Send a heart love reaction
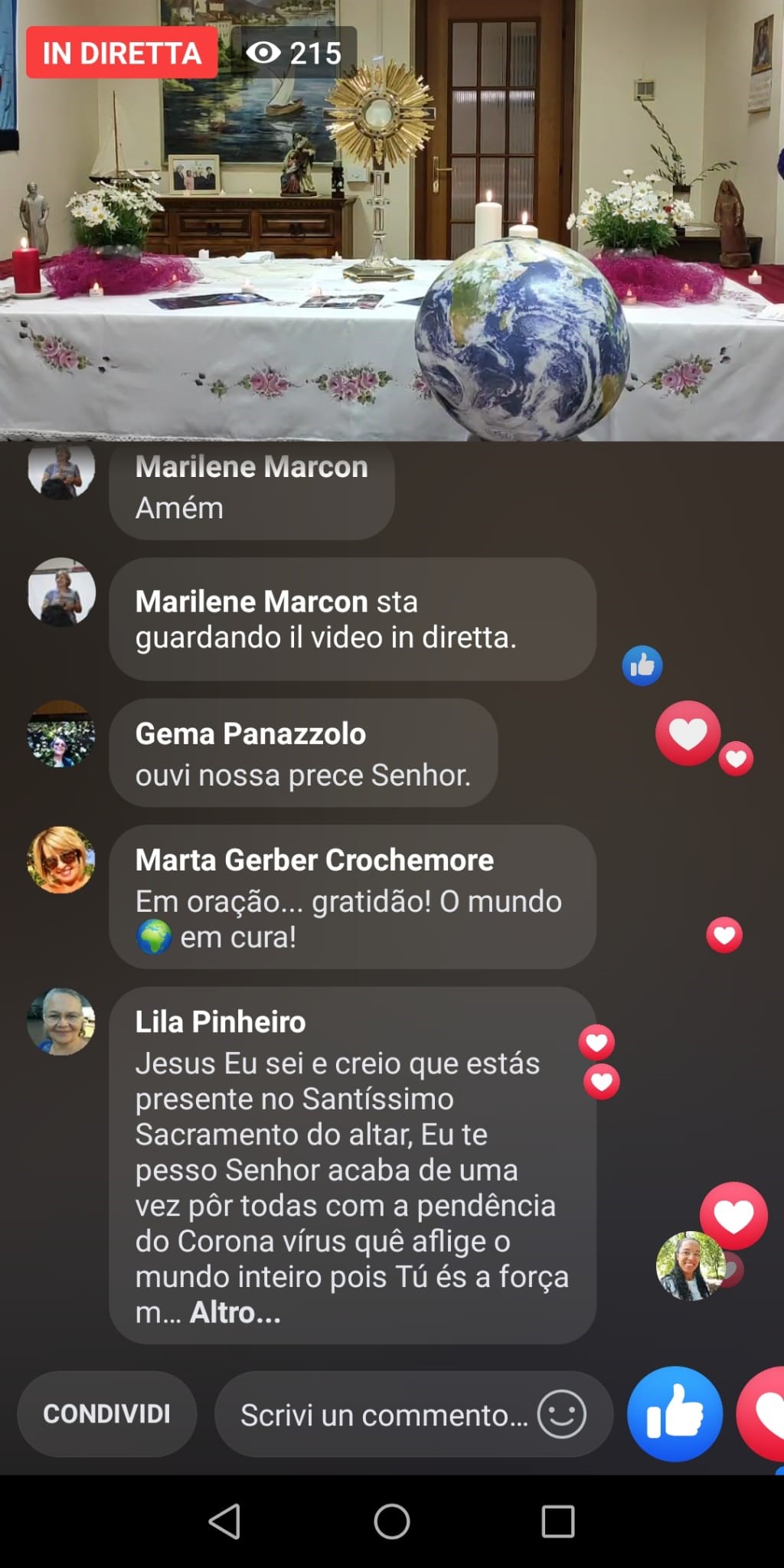The height and width of the screenshot is (1568, 784). point(762,1413)
